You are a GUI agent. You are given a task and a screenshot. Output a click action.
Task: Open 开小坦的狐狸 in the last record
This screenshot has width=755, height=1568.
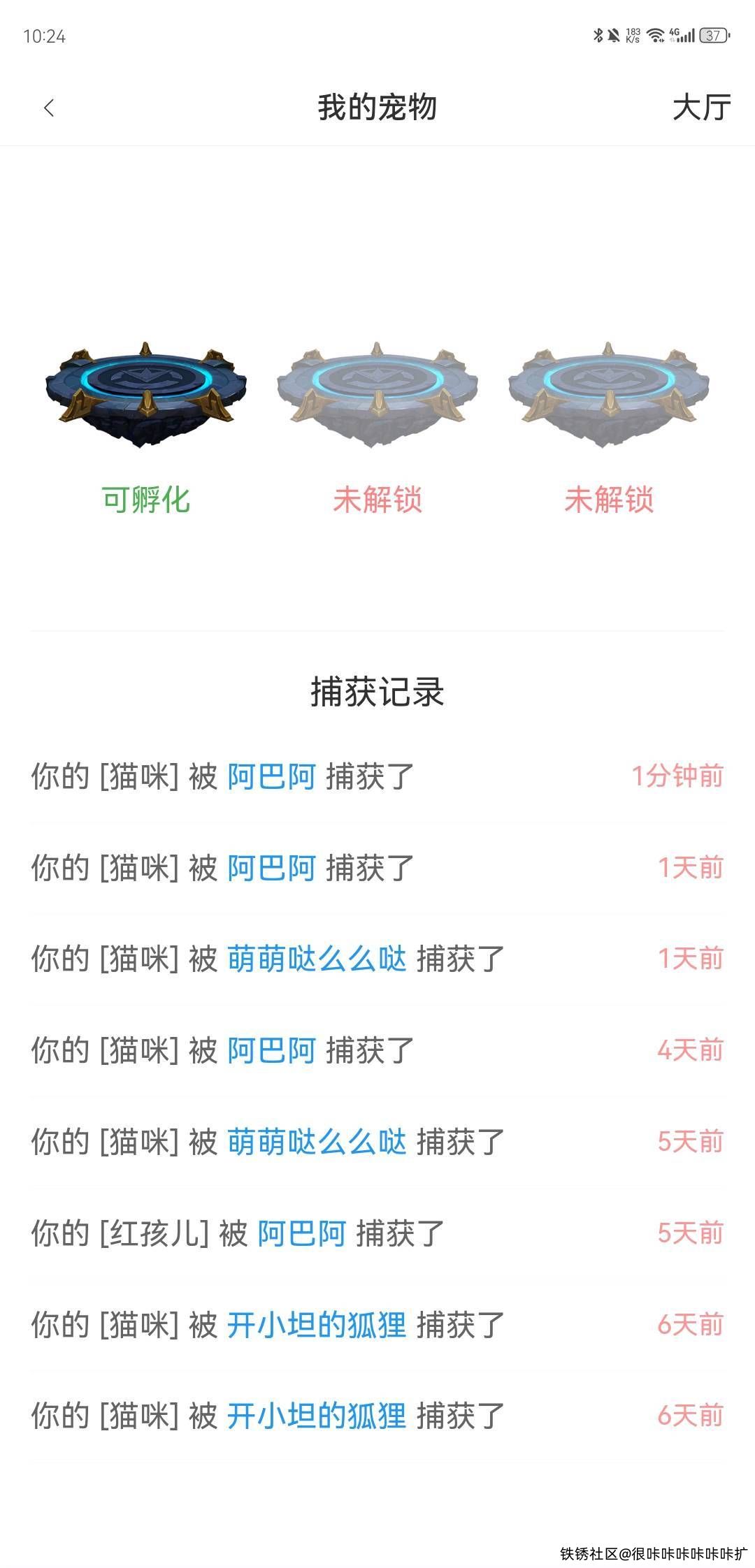coord(317,1416)
